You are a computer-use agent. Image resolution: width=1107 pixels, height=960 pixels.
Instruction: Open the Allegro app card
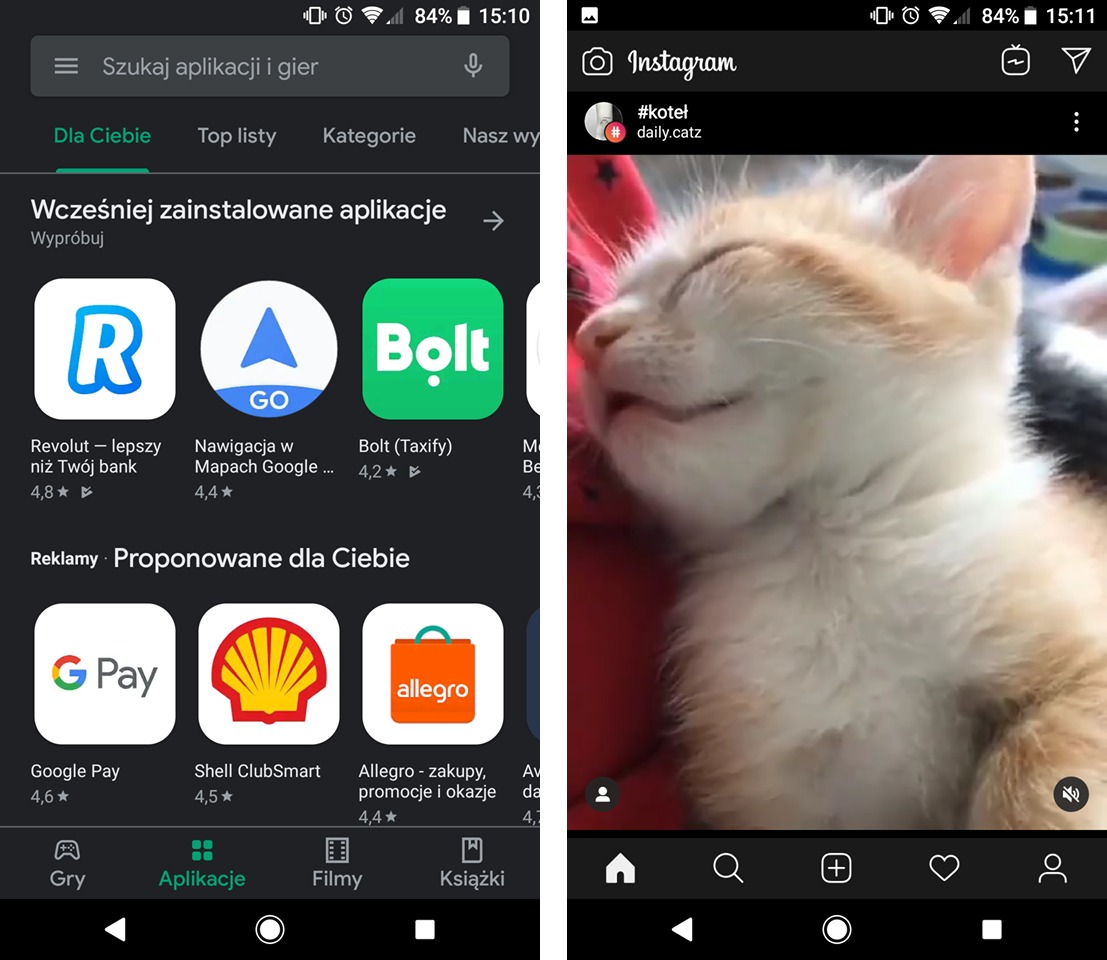432,674
